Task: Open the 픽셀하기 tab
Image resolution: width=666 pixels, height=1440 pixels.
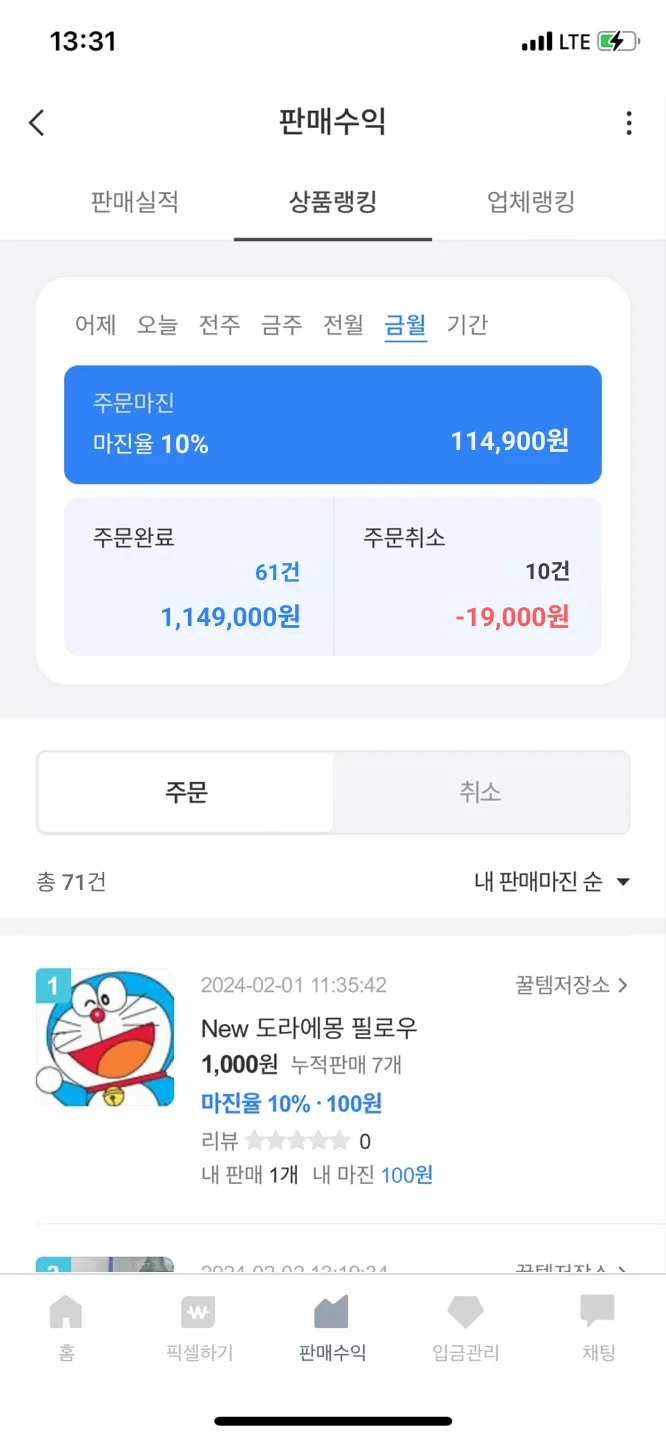Action: [x=199, y=1325]
